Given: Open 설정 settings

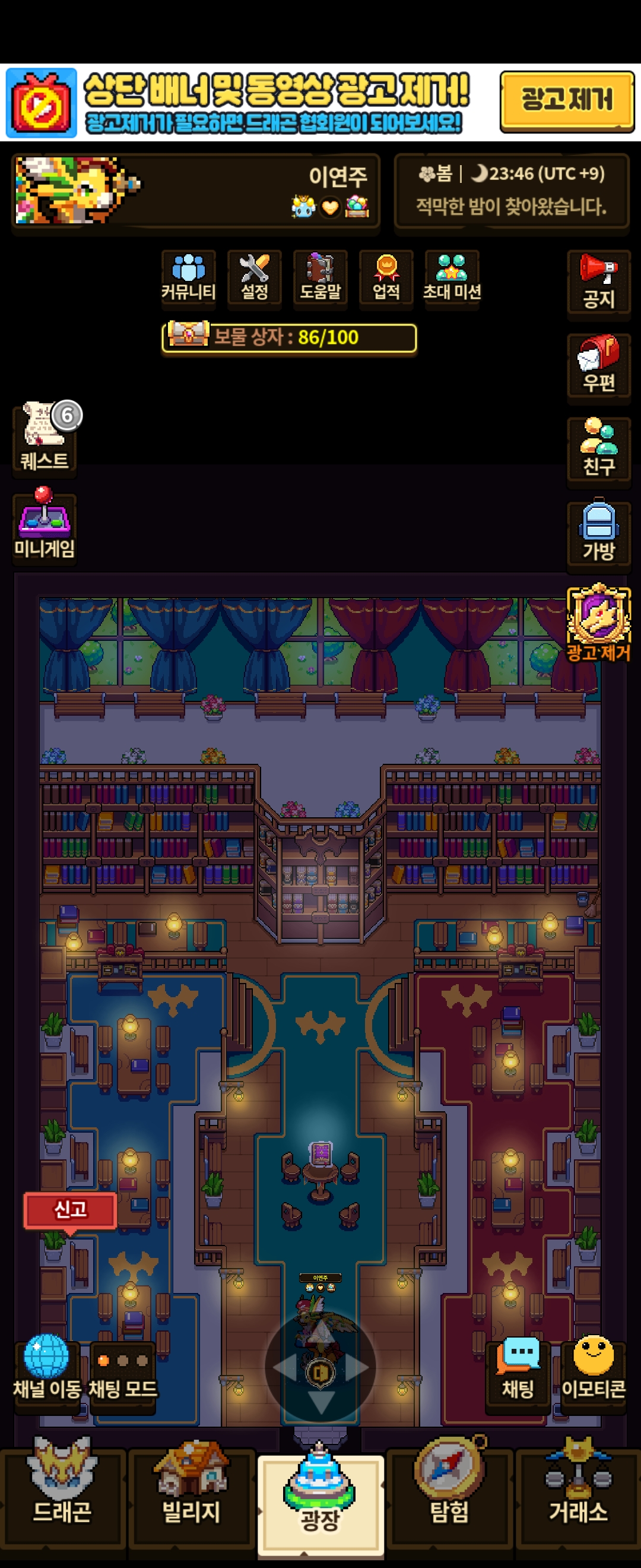Looking at the screenshot, I should 254,277.
